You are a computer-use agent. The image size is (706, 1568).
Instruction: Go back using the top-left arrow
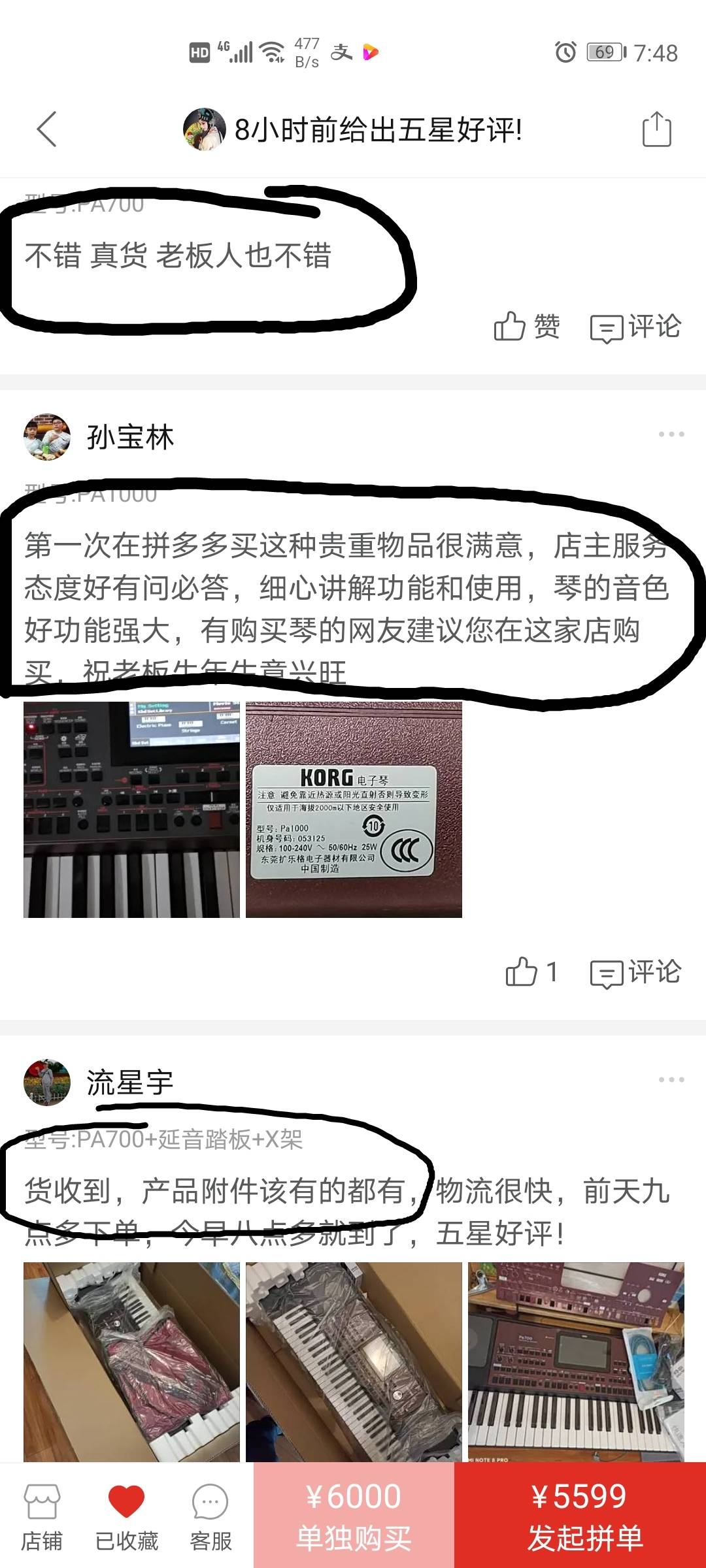pyautogui.click(x=46, y=129)
